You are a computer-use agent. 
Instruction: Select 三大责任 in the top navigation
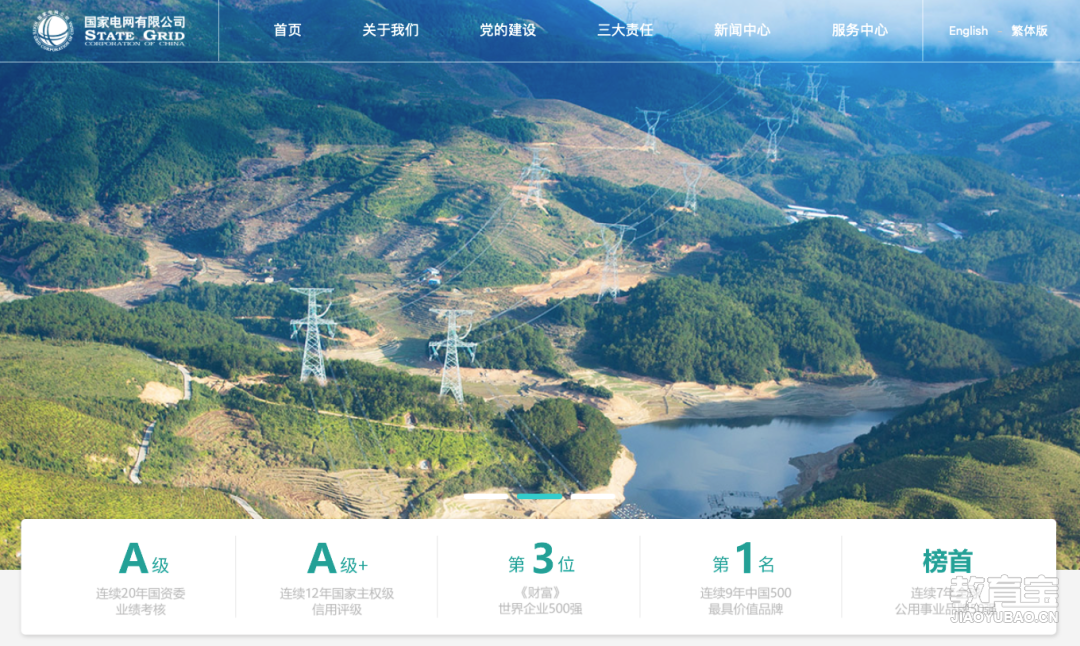(625, 30)
